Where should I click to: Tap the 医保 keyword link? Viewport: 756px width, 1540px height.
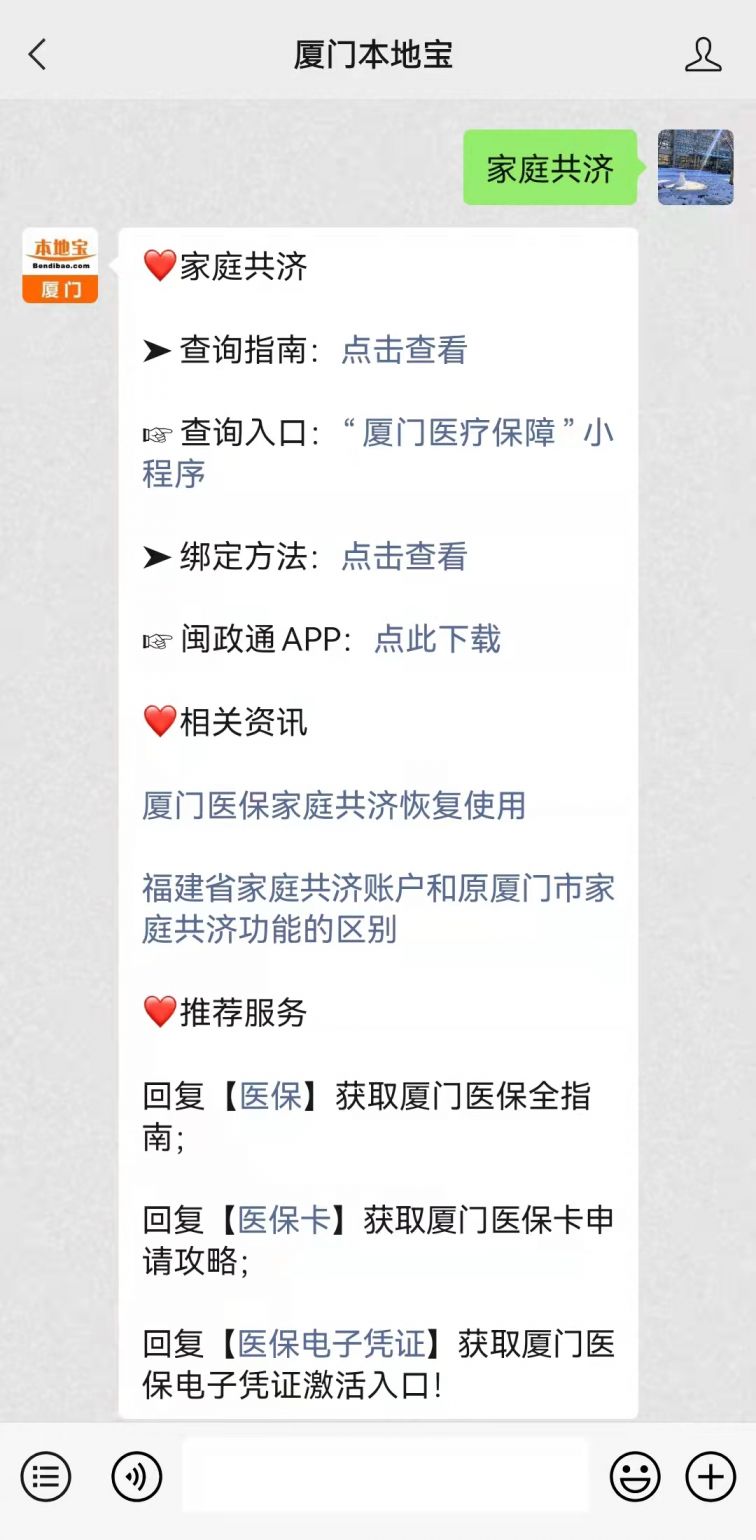click(270, 1097)
